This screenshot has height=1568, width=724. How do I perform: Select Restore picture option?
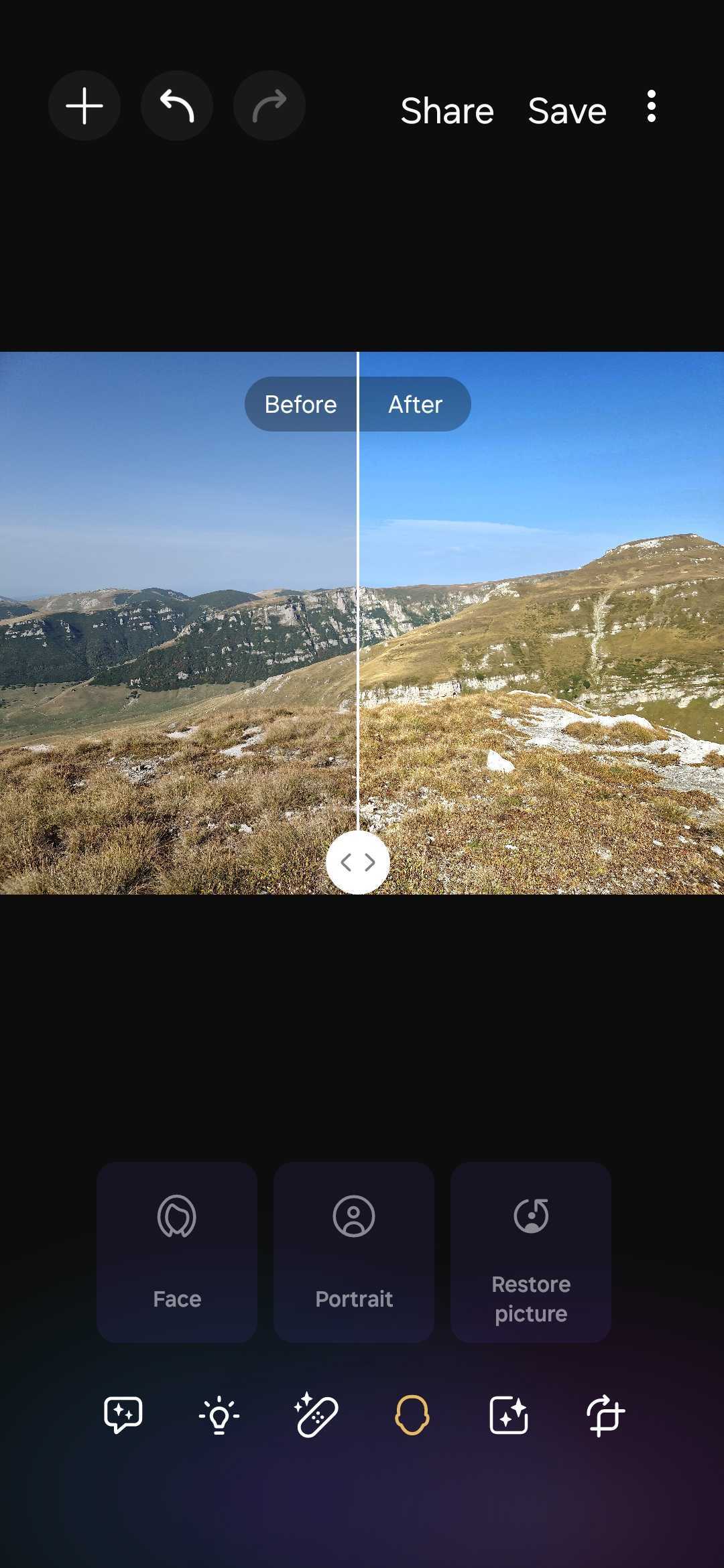[531, 1252]
